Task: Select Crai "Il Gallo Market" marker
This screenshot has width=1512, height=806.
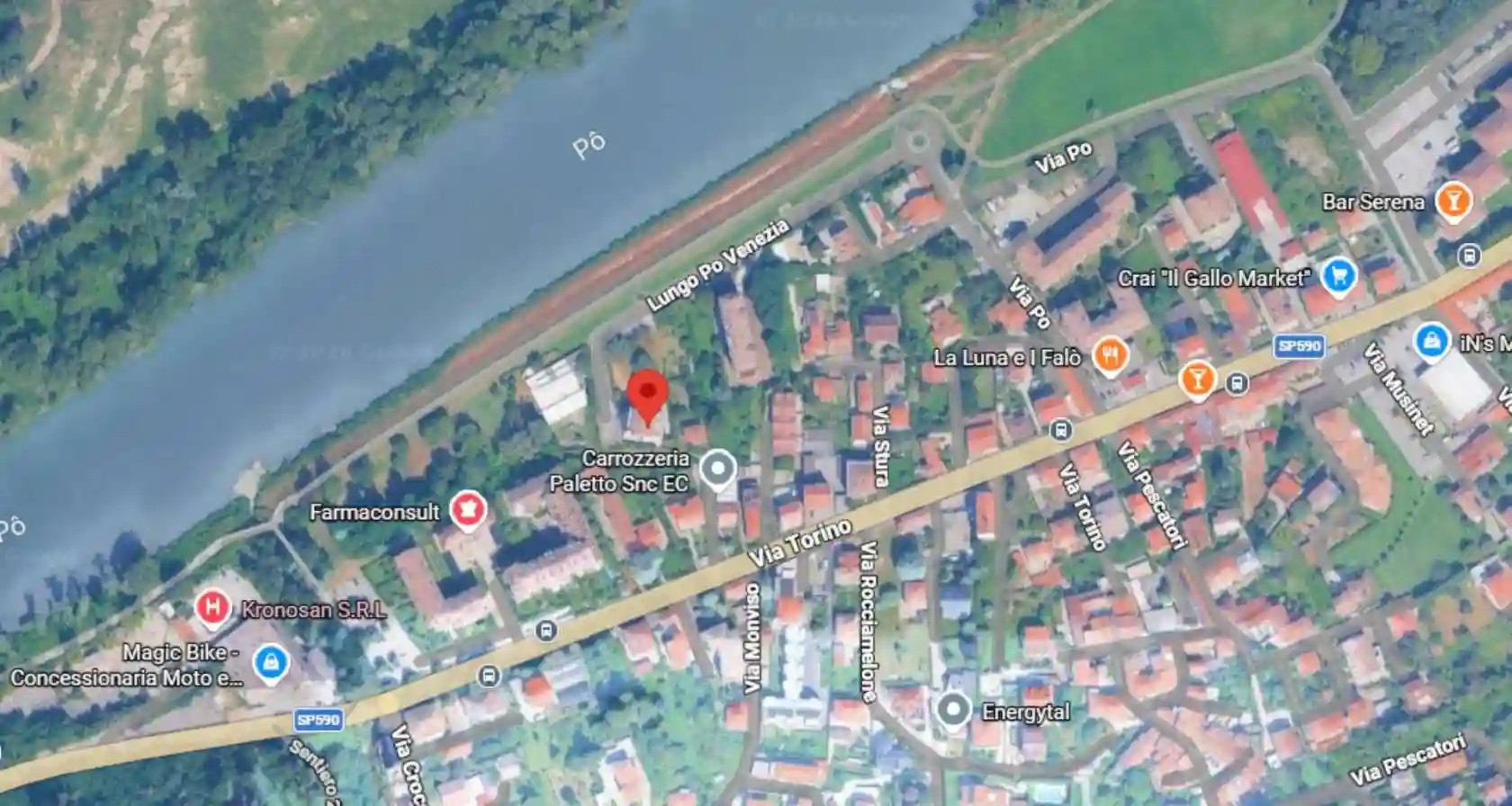Action: click(1338, 277)
